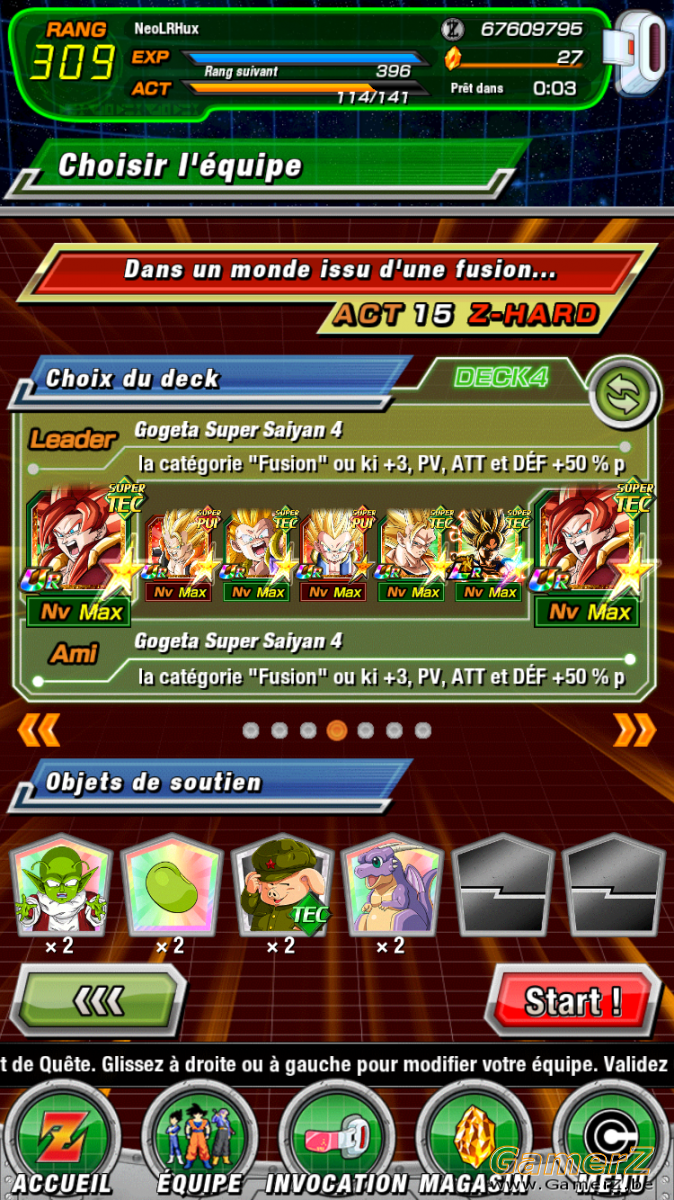
Task: Tap the Leader Gogeta Super Saiyan 4 card
Action: [82, 555]
